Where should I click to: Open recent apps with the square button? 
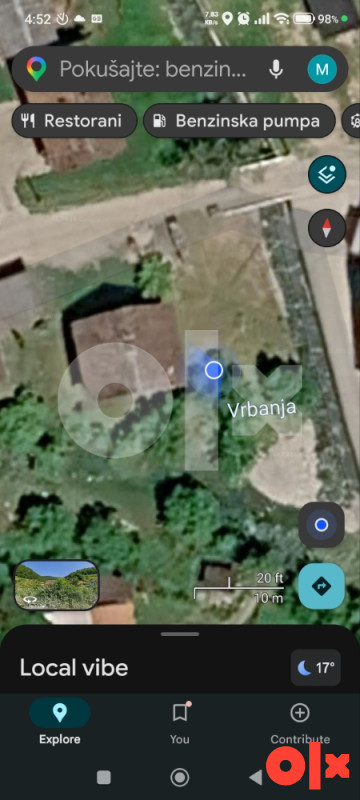coord(104,778)
